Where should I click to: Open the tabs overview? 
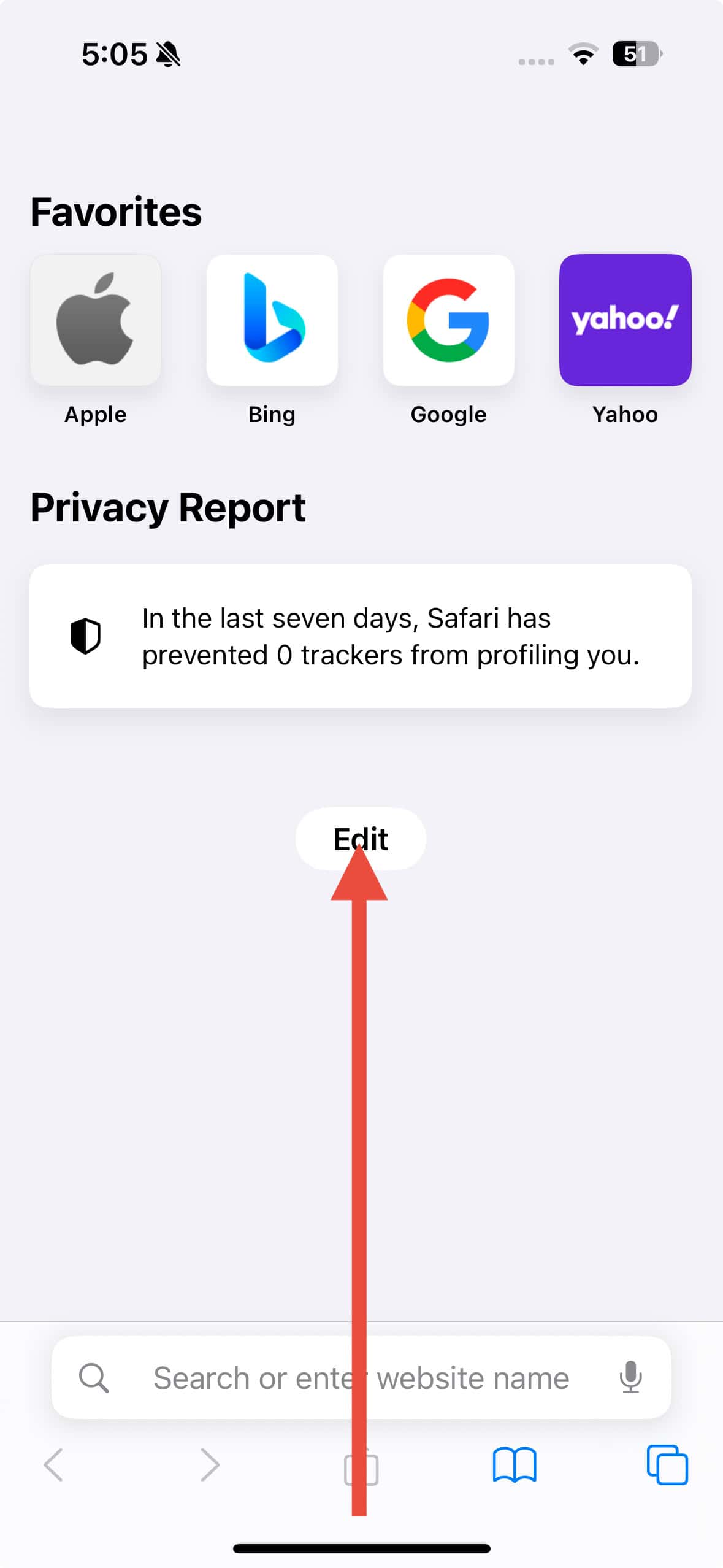[x=667, y=1465]
